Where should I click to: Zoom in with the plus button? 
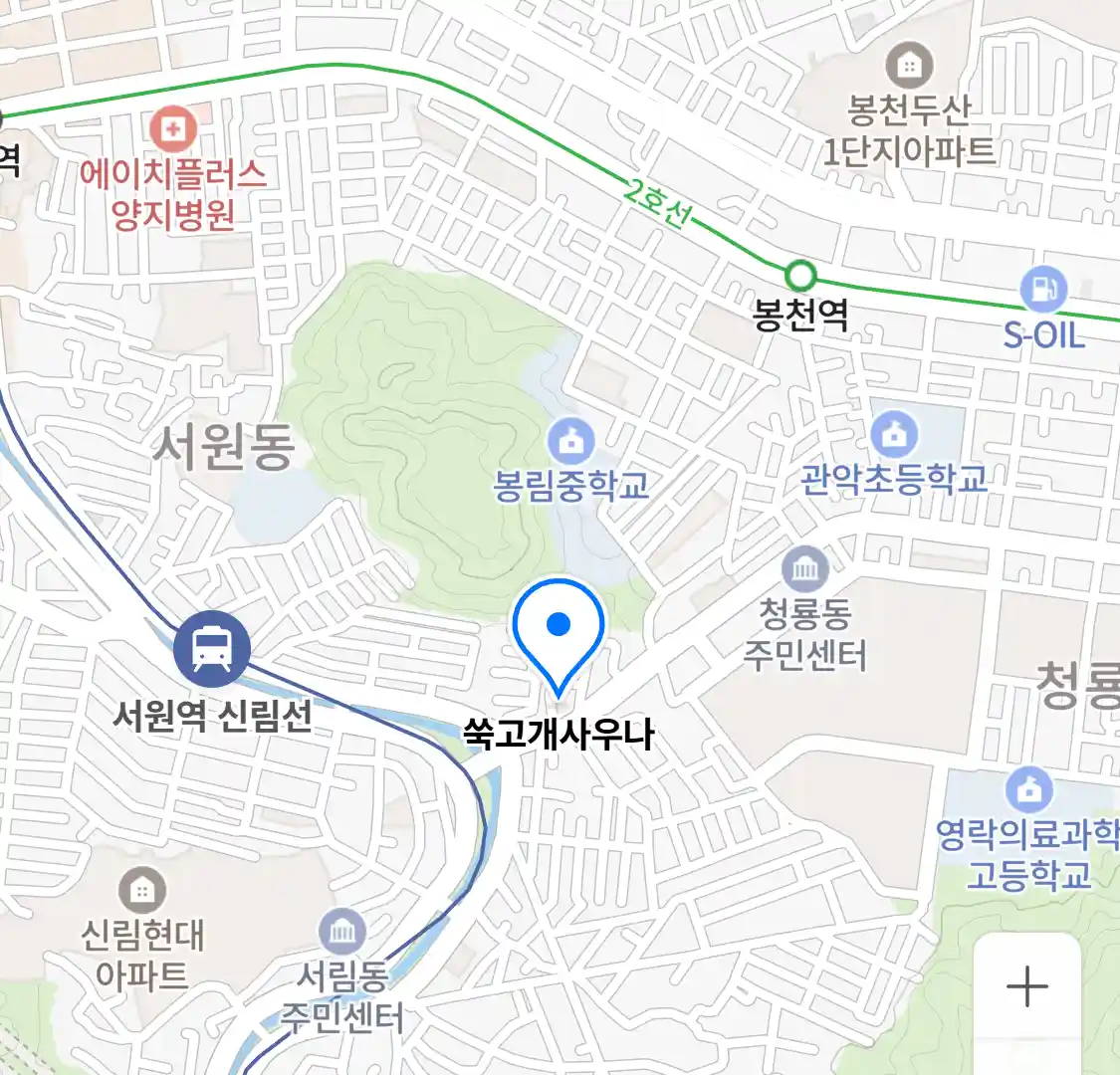1026,986
